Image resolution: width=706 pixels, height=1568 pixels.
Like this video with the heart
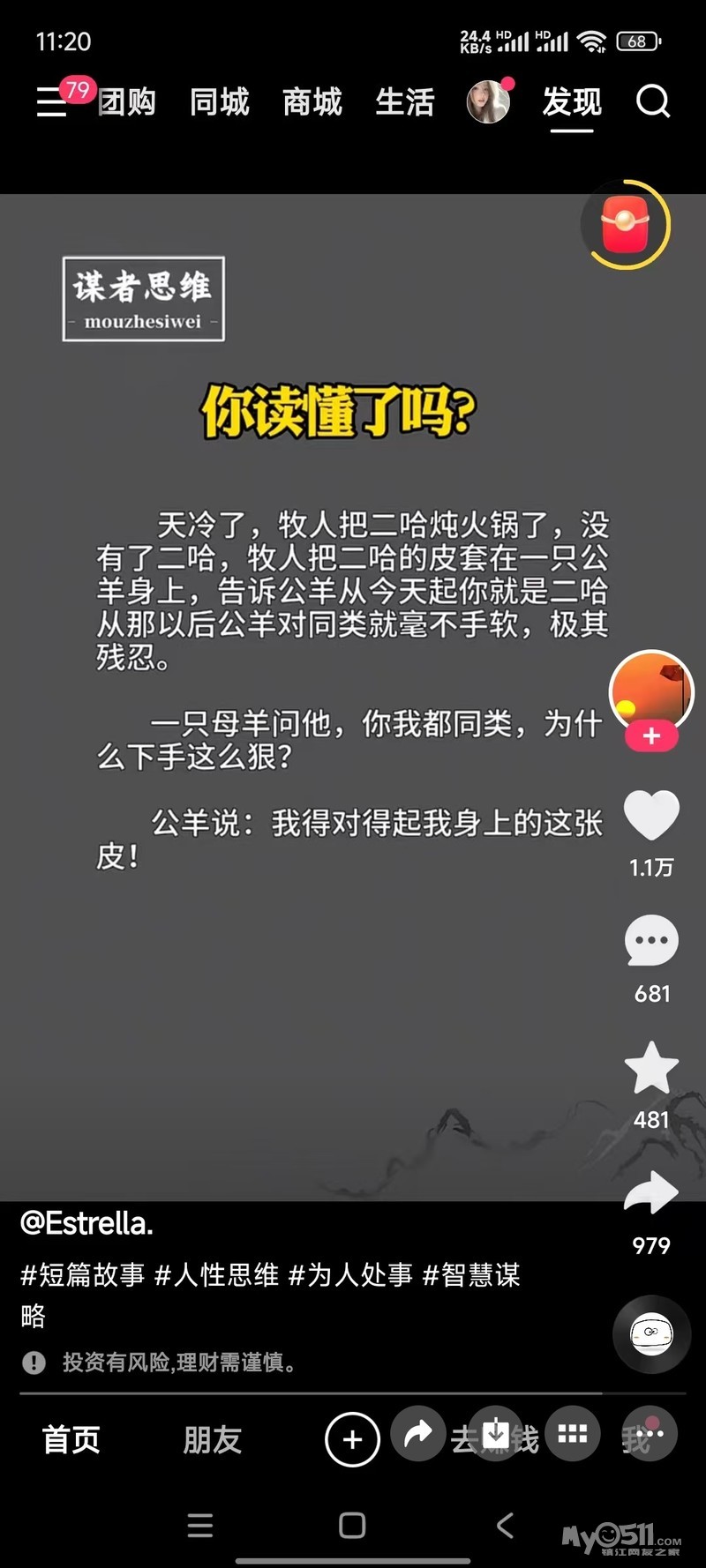click(x=651, y=816)
